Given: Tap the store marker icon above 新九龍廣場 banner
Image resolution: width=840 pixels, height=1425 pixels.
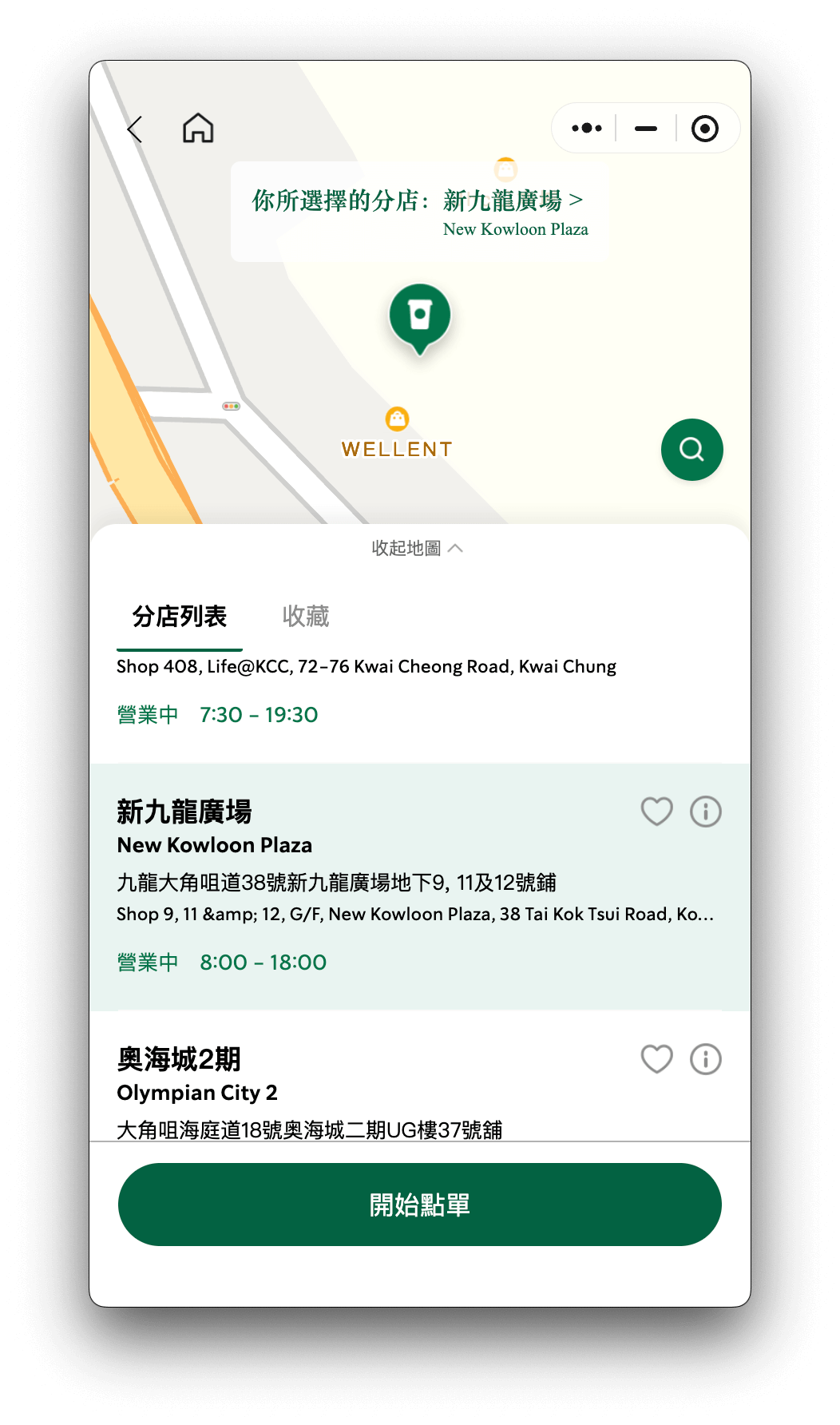Looking at the screenshot, I should coord(506,169).
